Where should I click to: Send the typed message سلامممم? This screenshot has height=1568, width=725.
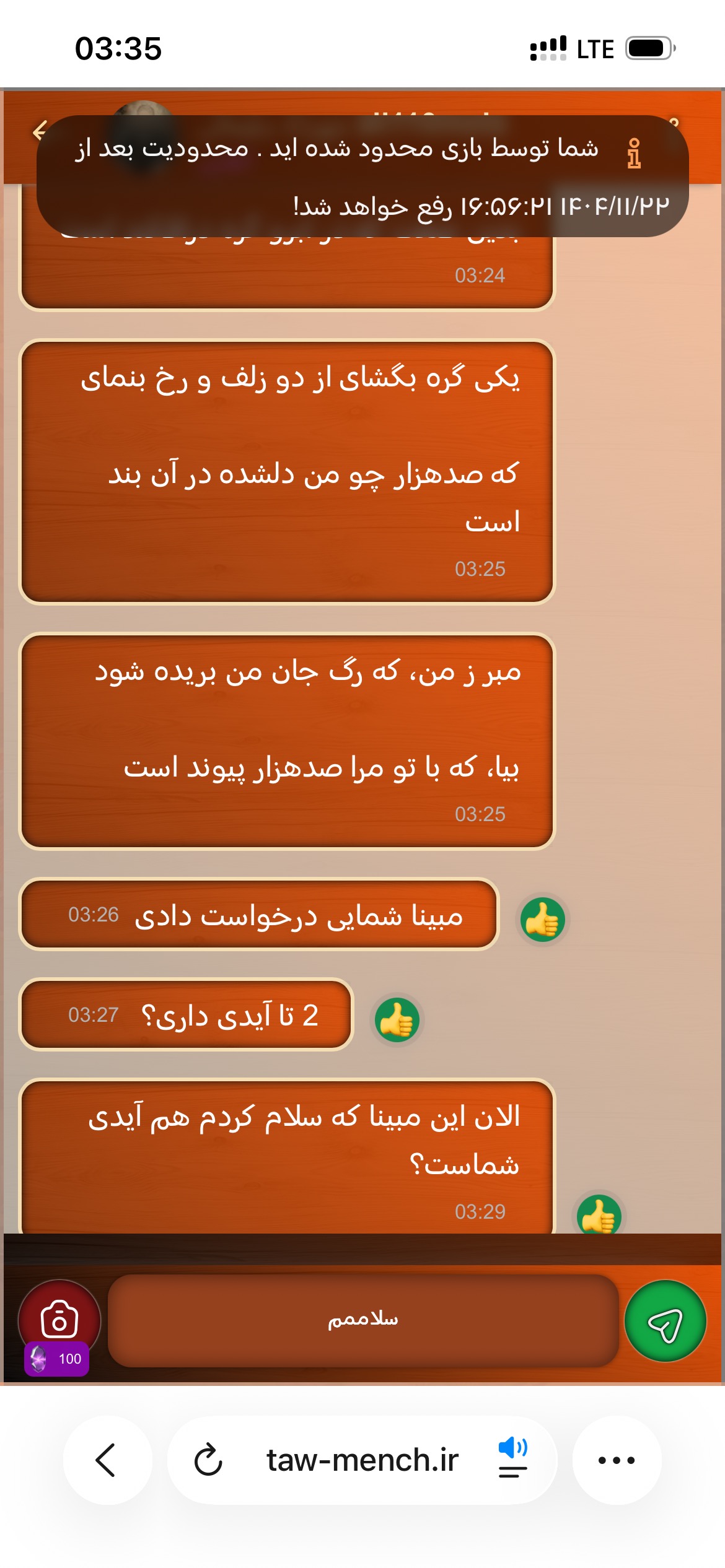[665, 1320]
